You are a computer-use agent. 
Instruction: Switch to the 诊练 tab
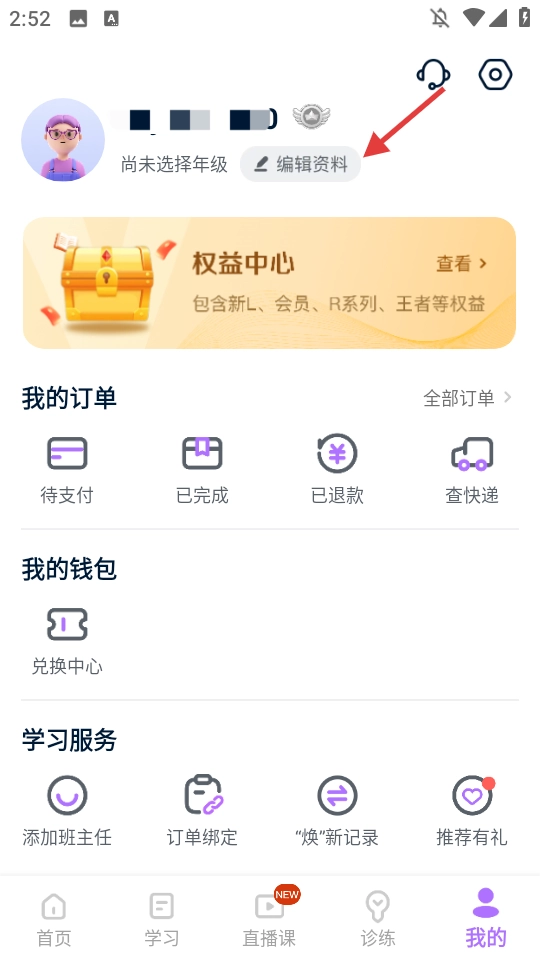click(377, 919)
